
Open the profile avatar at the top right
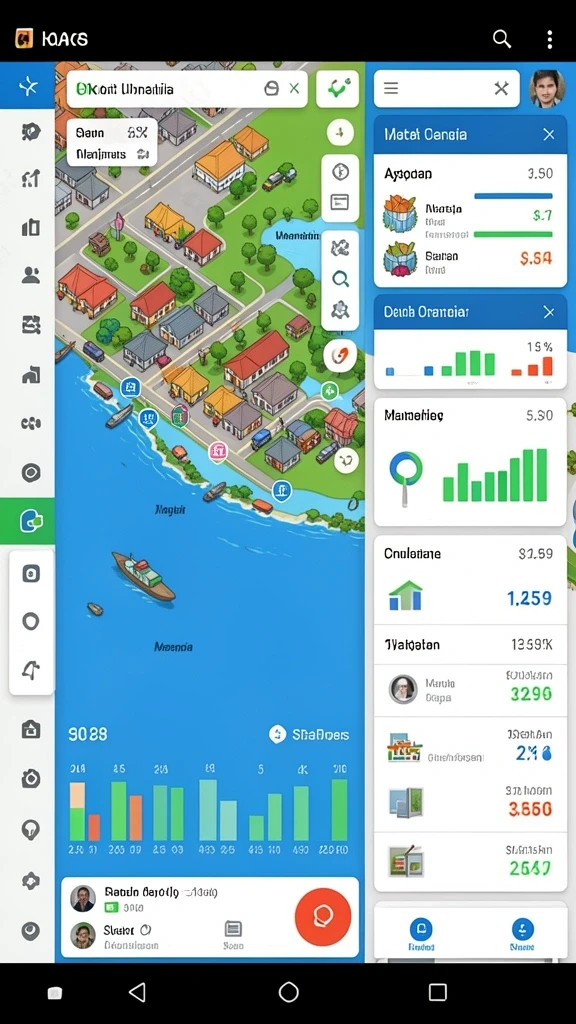[x=547, y=89]
